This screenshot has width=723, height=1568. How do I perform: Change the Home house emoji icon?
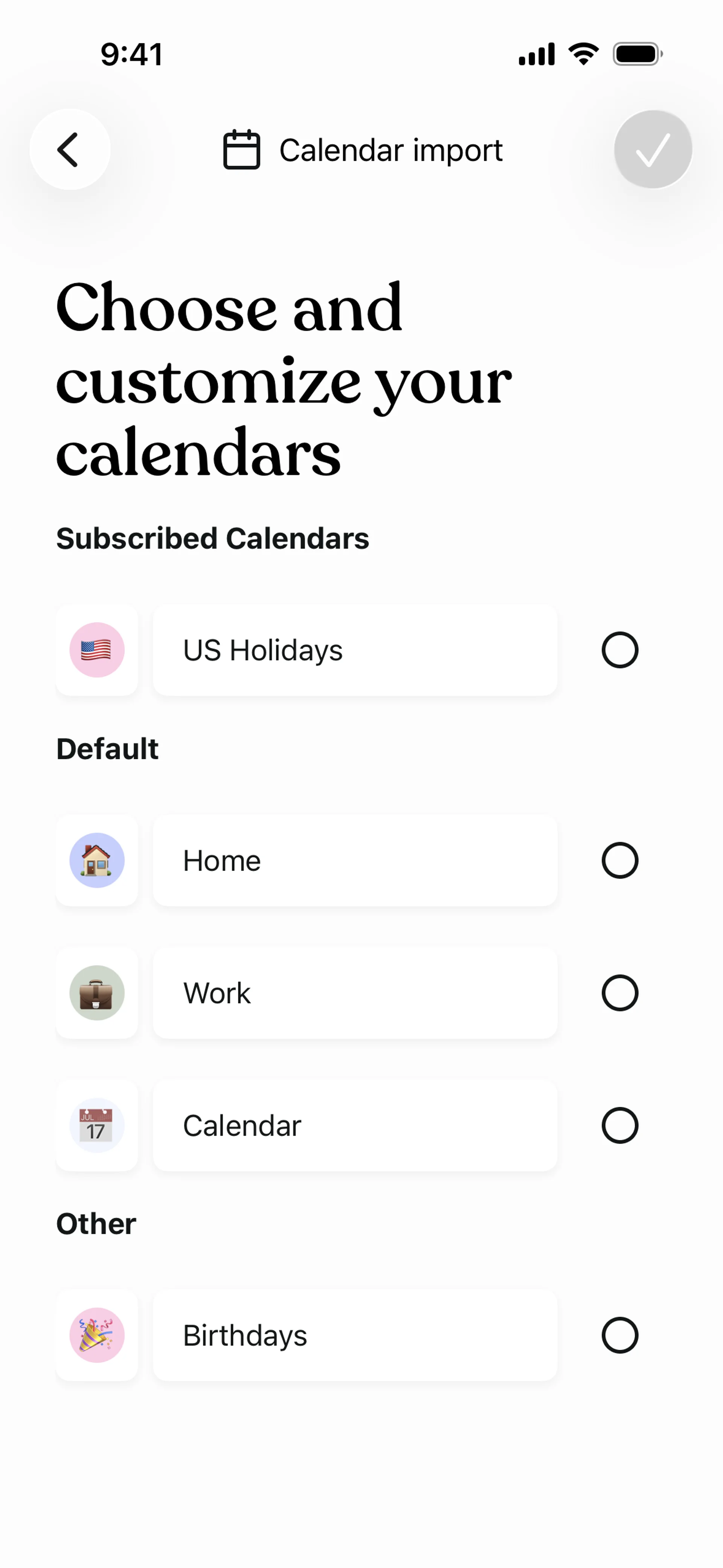coord(97,860)
